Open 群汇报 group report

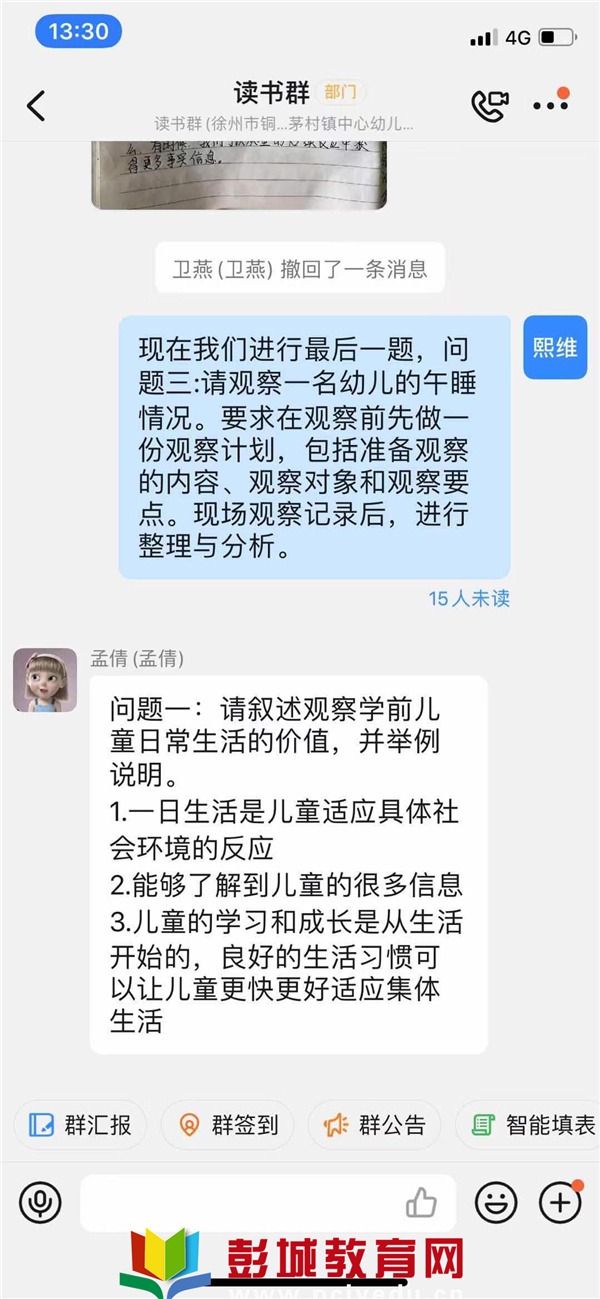(80, 1124)
